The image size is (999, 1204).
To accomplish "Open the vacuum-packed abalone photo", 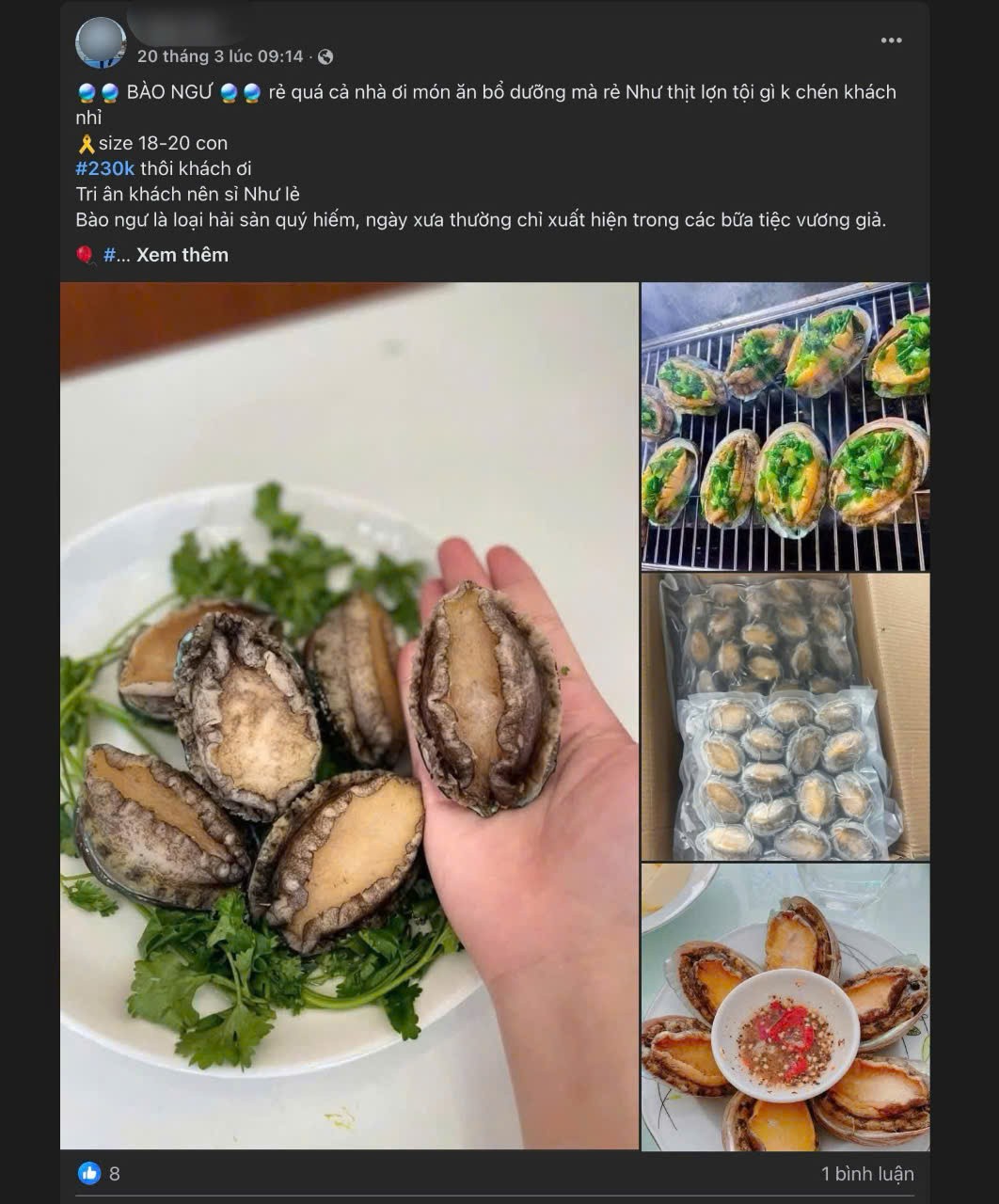I will 785,717.
